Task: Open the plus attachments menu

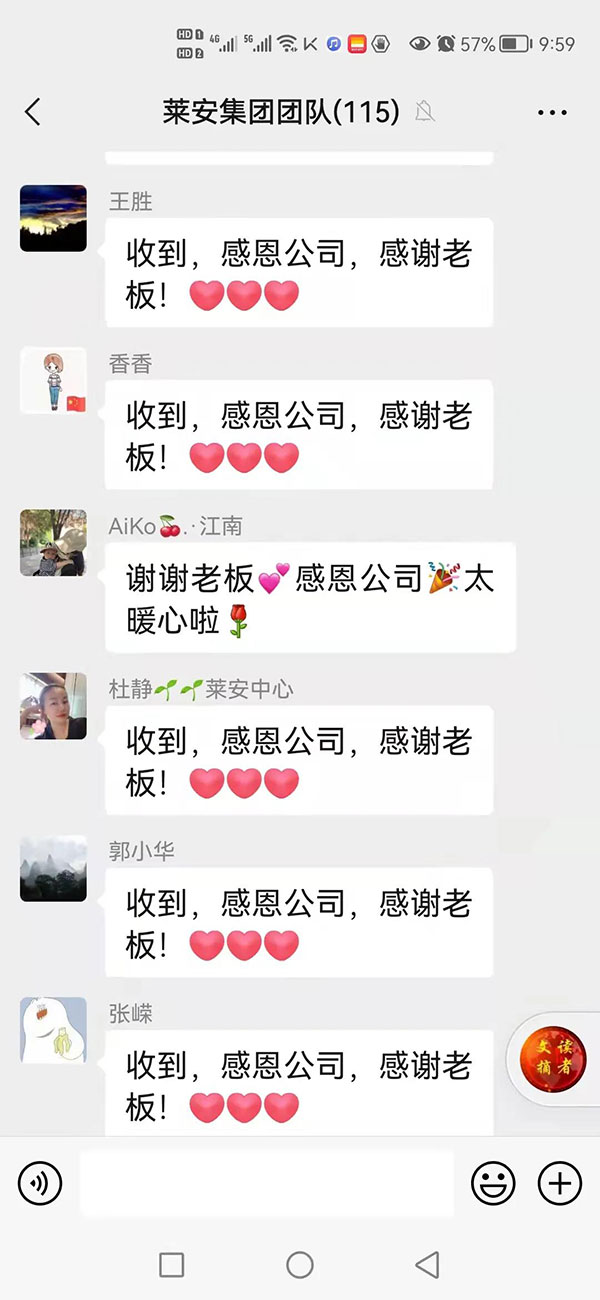Action: (x=560, y=1184)
